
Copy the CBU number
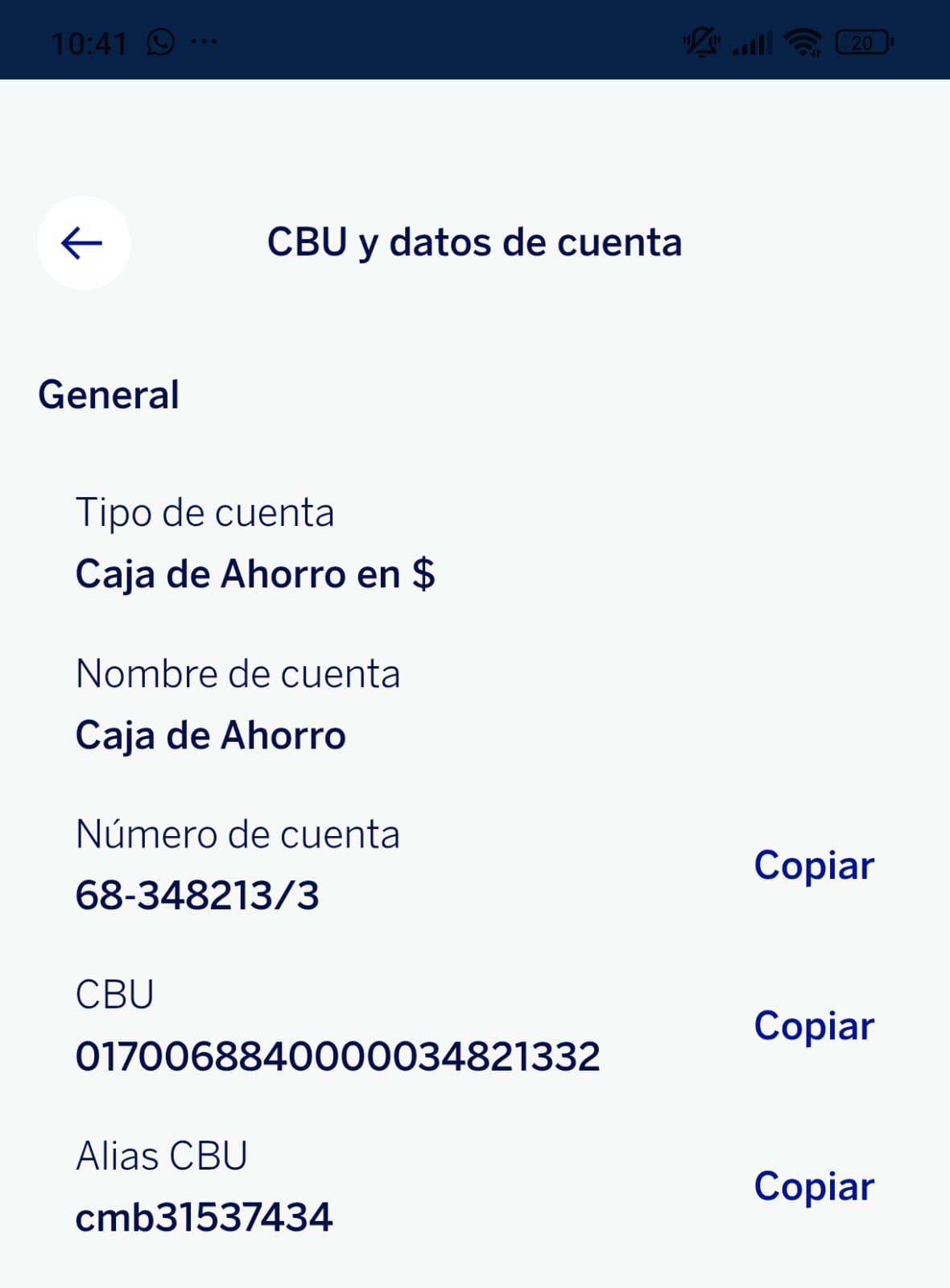point(813,1026)
